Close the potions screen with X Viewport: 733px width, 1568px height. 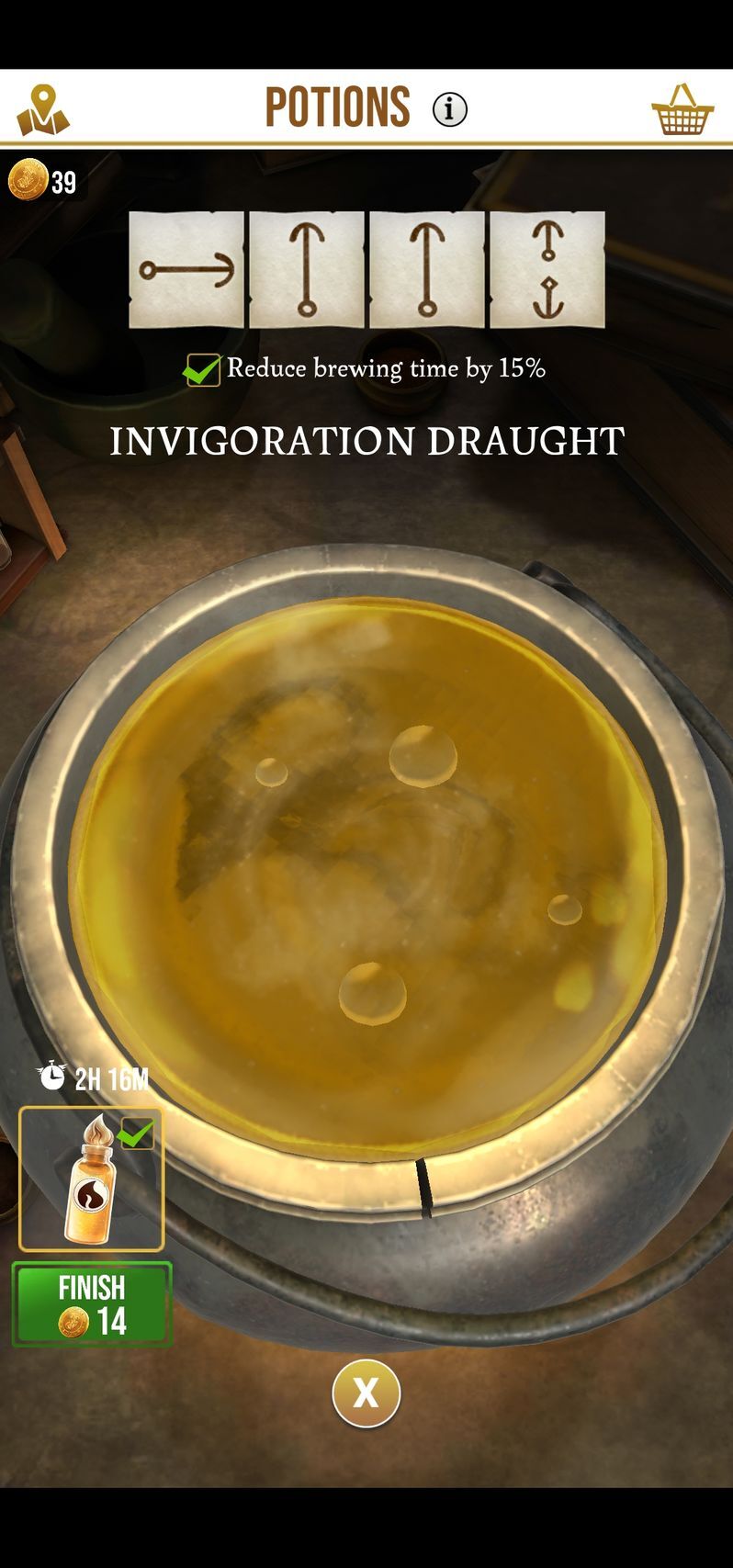point(366,1393)
